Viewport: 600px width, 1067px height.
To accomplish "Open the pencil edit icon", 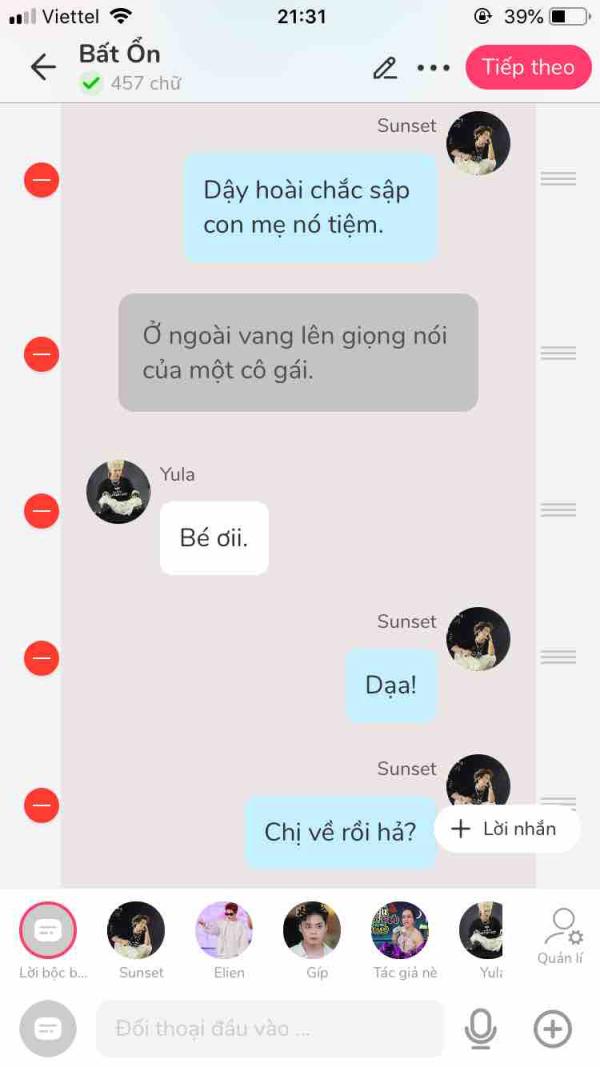I will [x=385, y=68].
